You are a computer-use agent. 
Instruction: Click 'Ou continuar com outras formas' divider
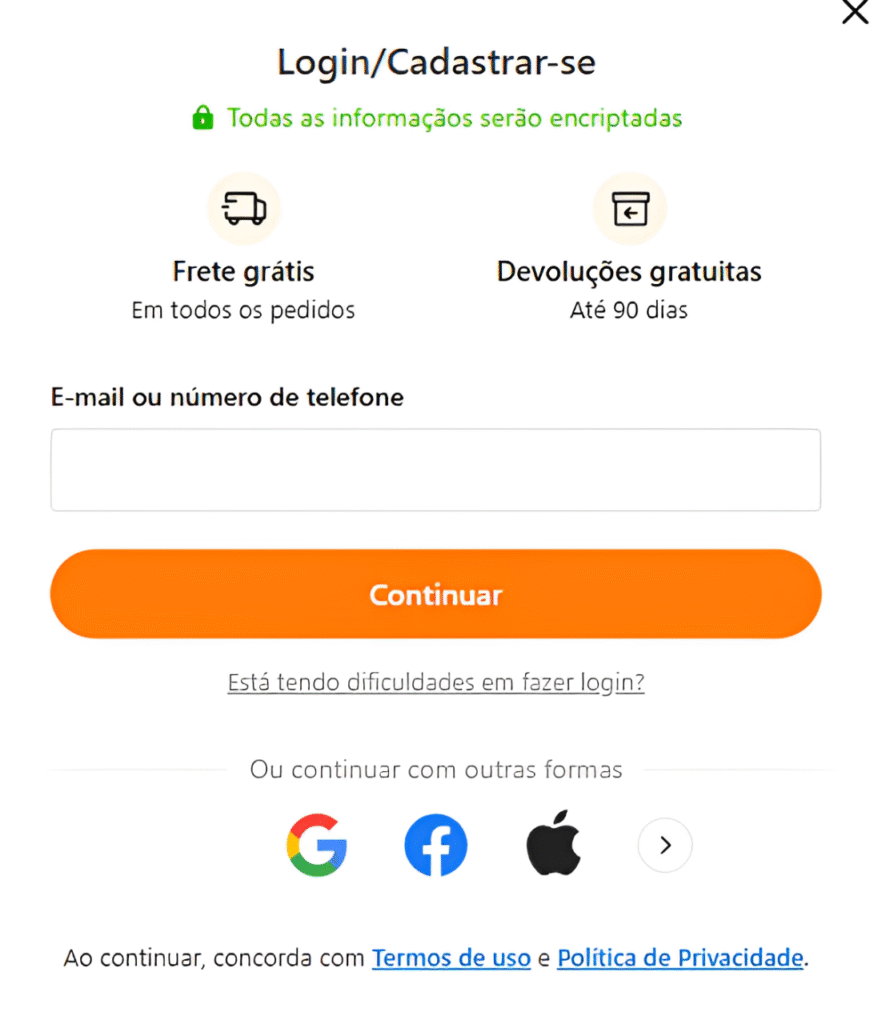(435, 769)
